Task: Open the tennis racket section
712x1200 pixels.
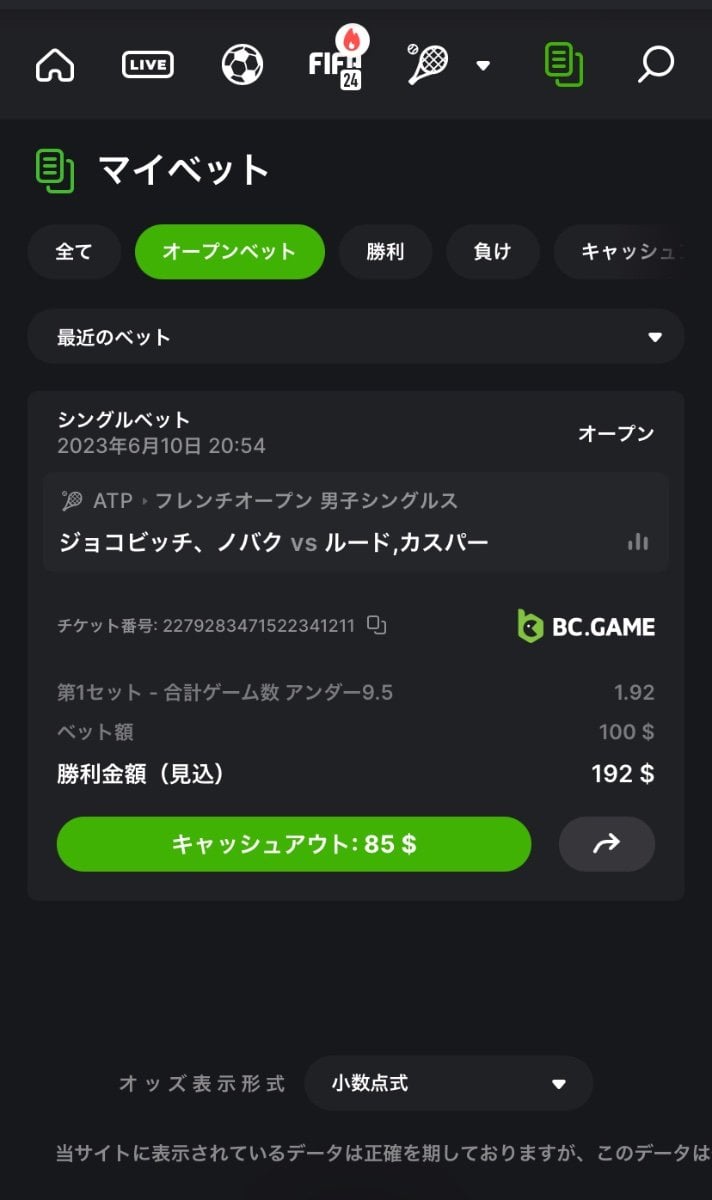Action: pos(428,65)
